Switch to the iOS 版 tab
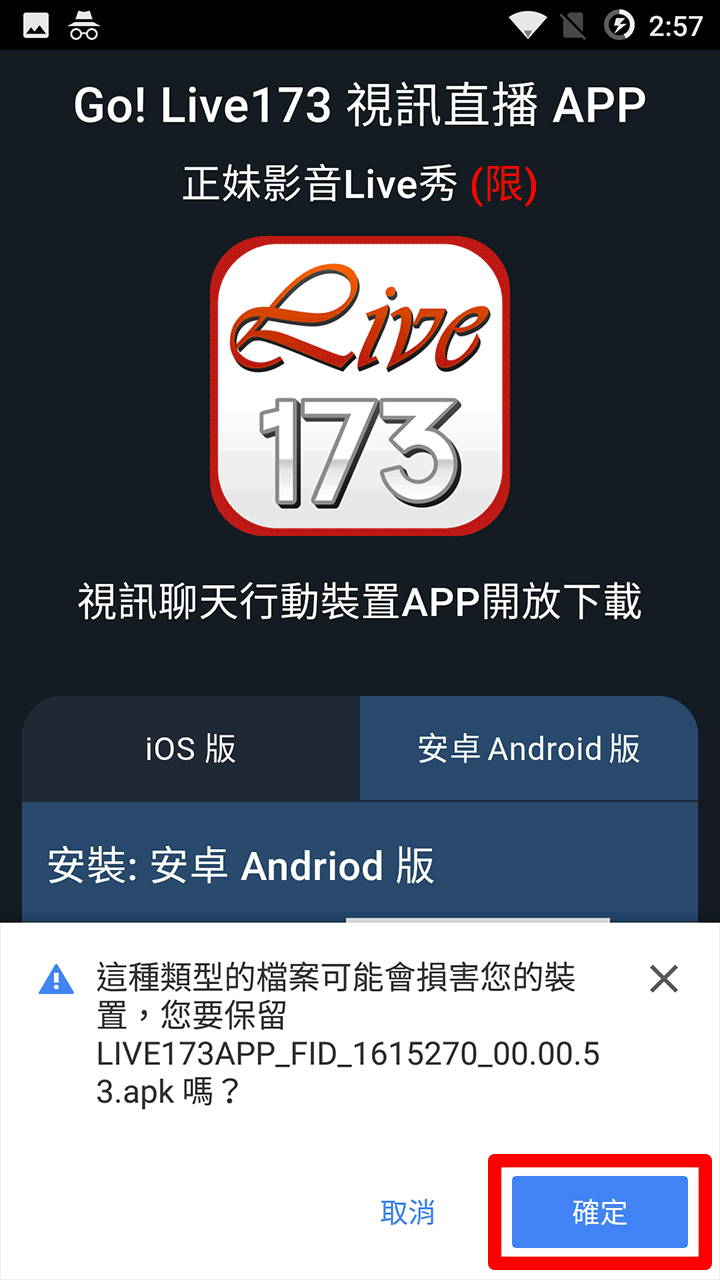This screenshot has height=1280, width=720. pos(191,748)
